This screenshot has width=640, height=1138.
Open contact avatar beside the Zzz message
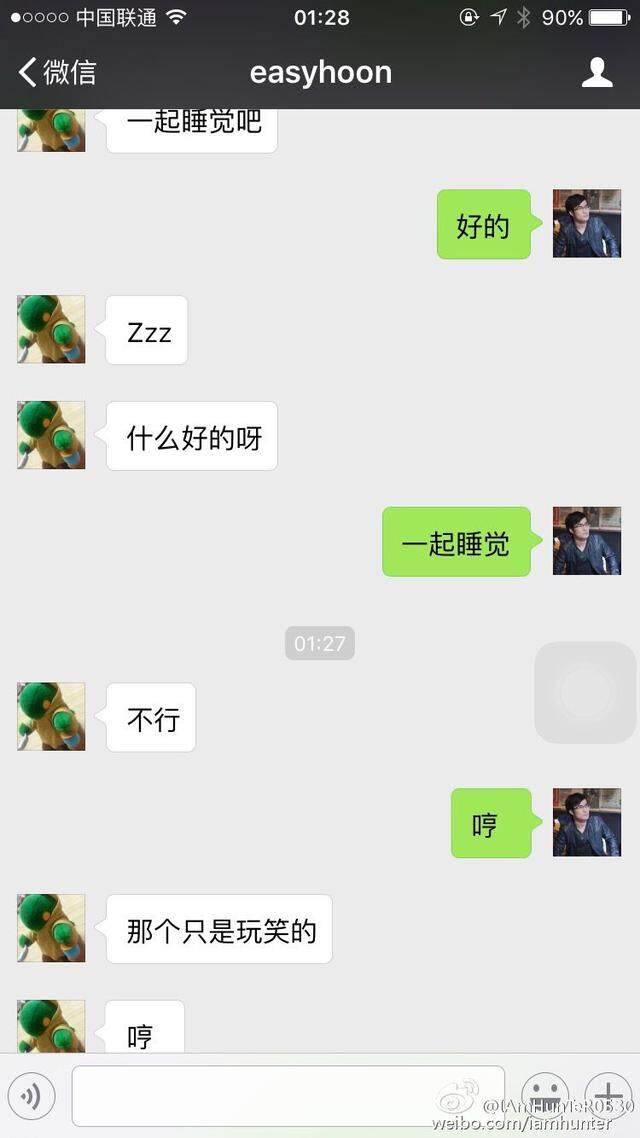[x=51, y=329]
